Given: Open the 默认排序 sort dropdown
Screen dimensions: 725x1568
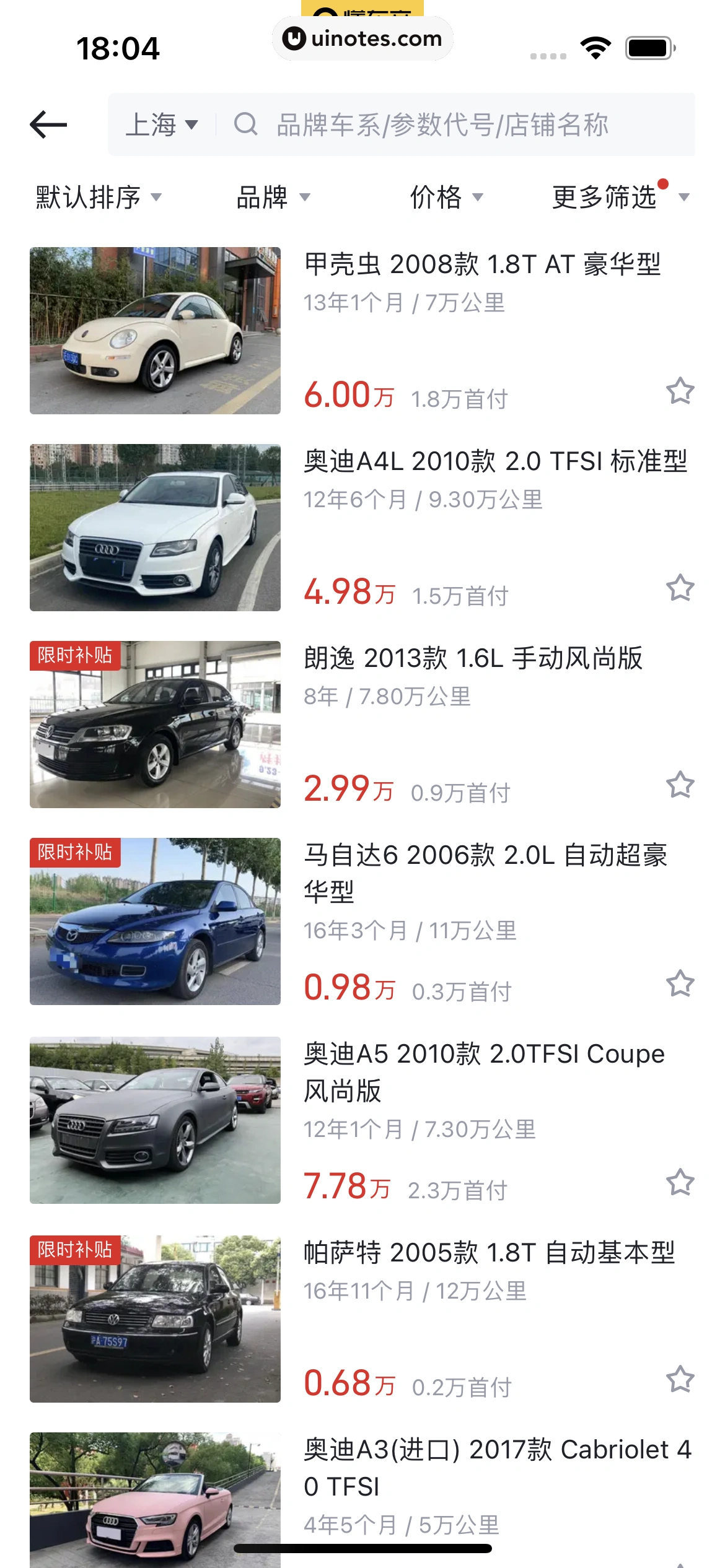Looking at the screenshot, I should pyautogui.click(x=98, y=198).
